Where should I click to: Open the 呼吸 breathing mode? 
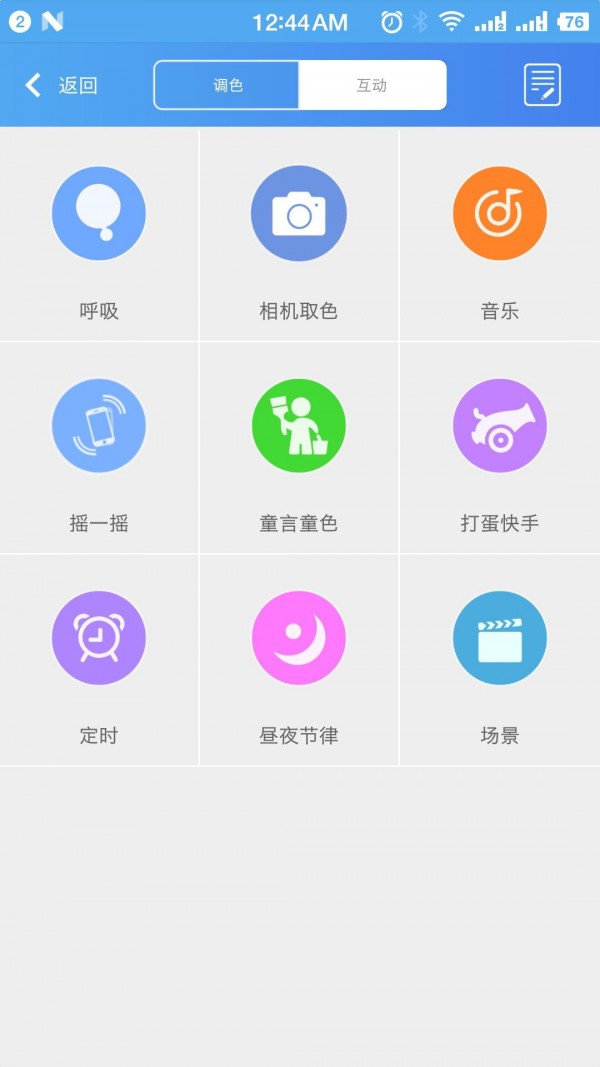pyautogui.click(x=99, y=235)
